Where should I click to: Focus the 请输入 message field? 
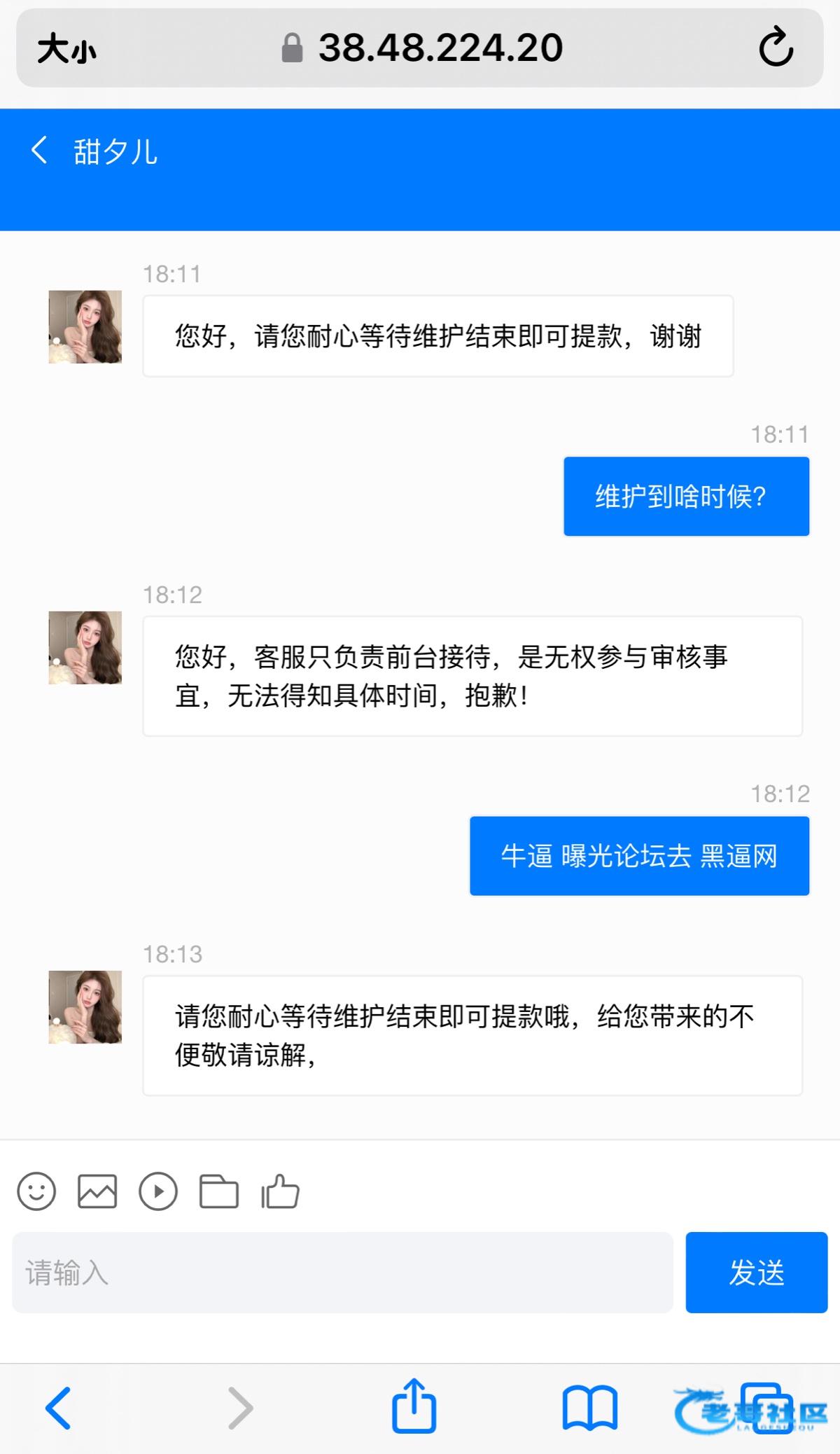click(342, 1273)
